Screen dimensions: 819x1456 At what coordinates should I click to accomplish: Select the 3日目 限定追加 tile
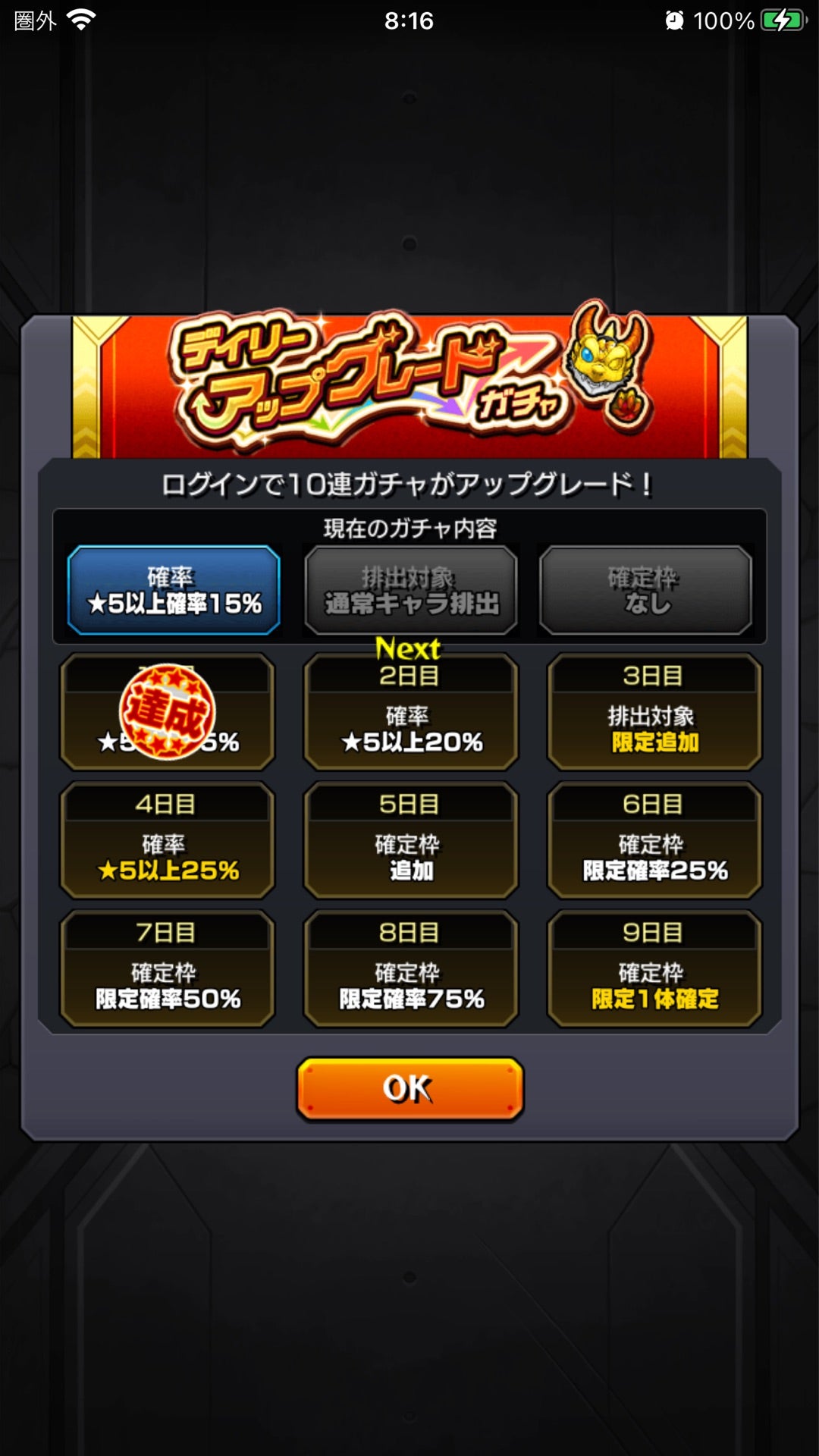(x=654, y=713)
